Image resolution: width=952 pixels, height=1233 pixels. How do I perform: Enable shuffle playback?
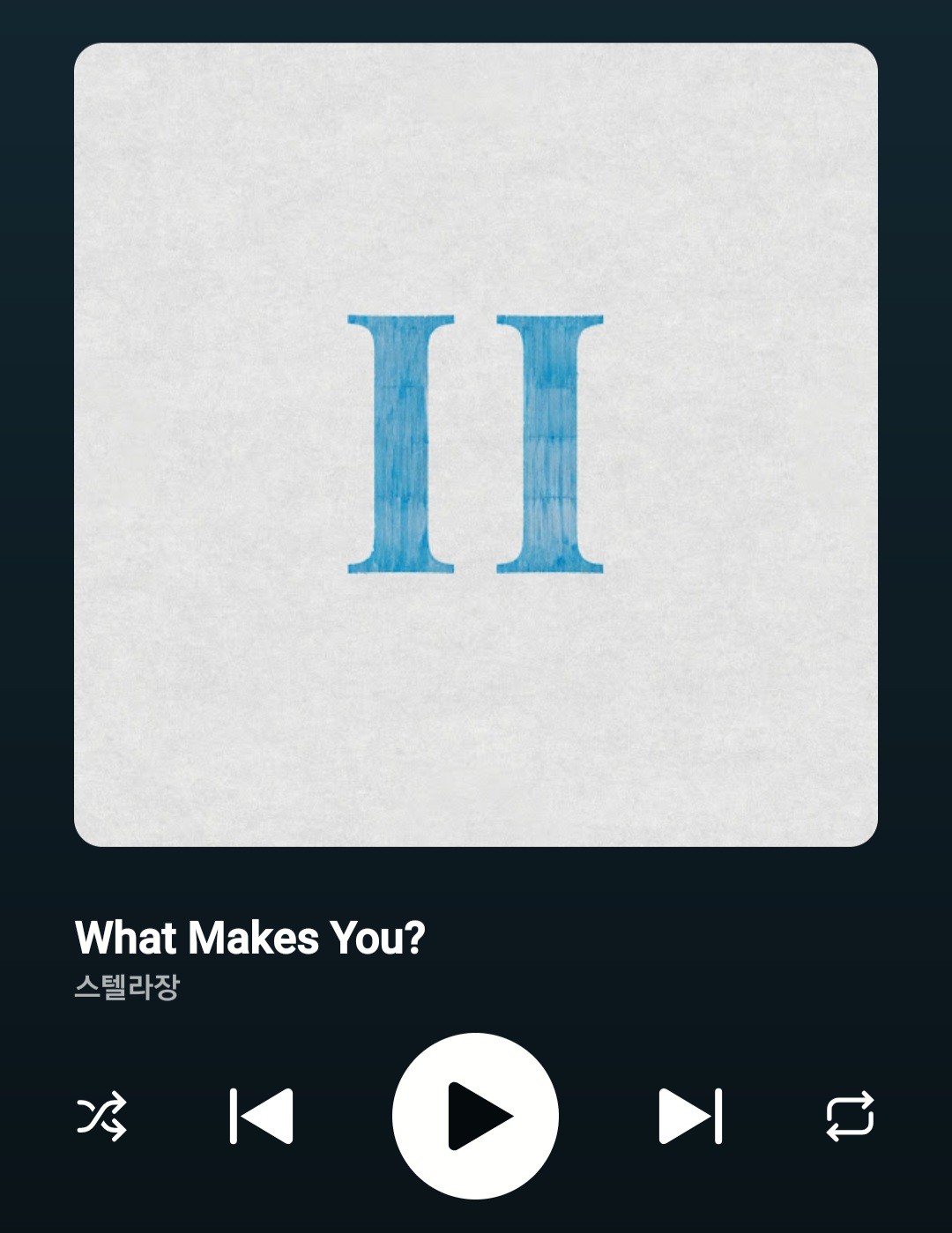tap(101, 1116)
